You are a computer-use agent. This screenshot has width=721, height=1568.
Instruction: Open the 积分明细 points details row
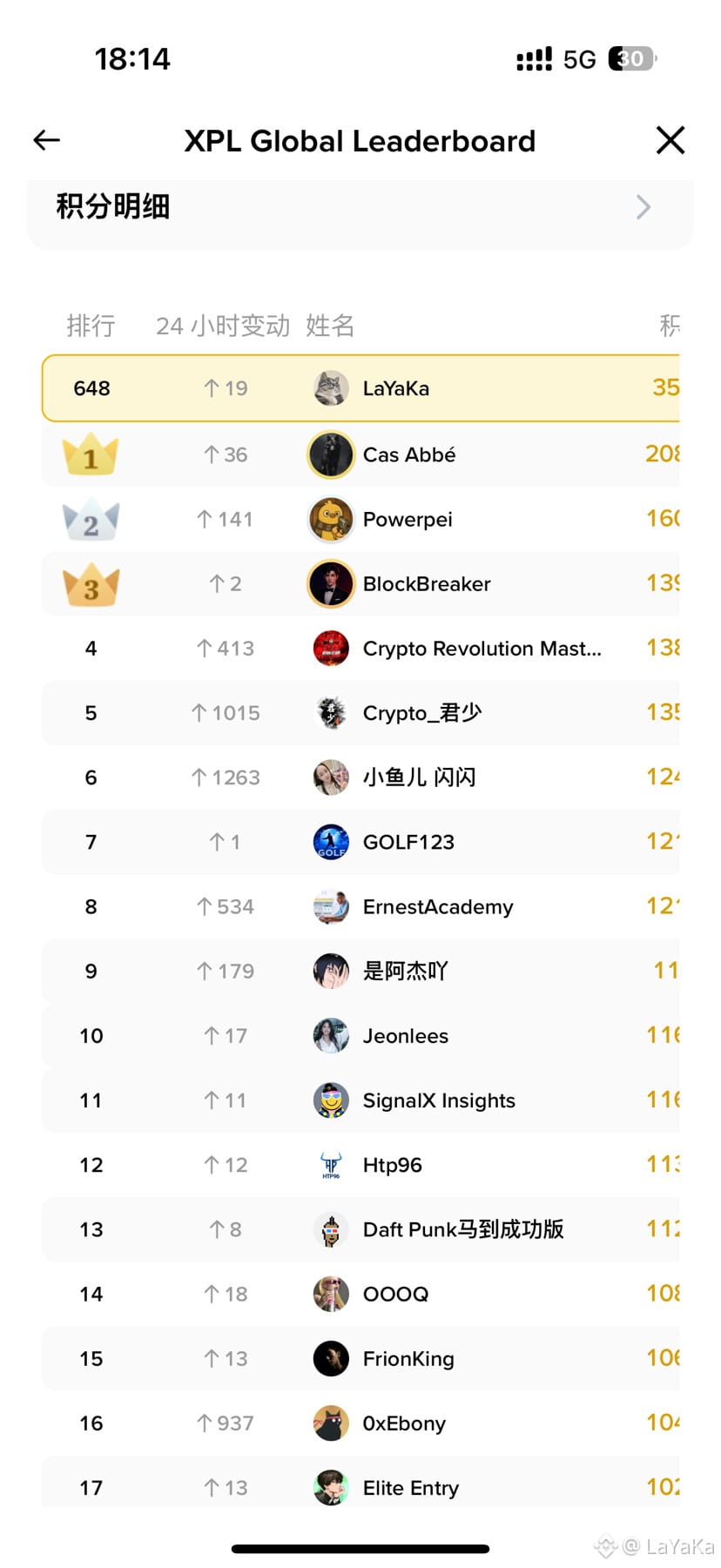coord(360,207)
